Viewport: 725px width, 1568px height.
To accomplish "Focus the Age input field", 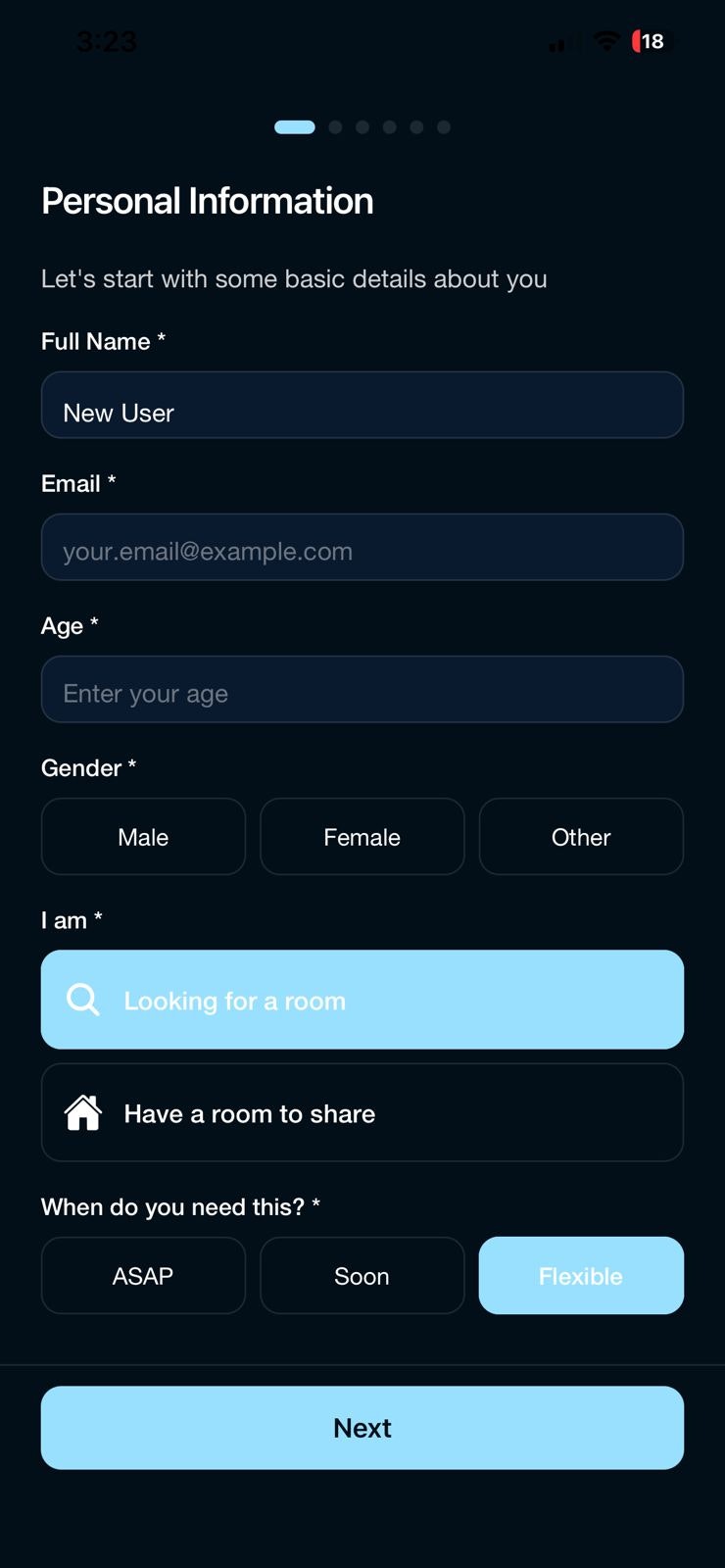I will [362, 689].
